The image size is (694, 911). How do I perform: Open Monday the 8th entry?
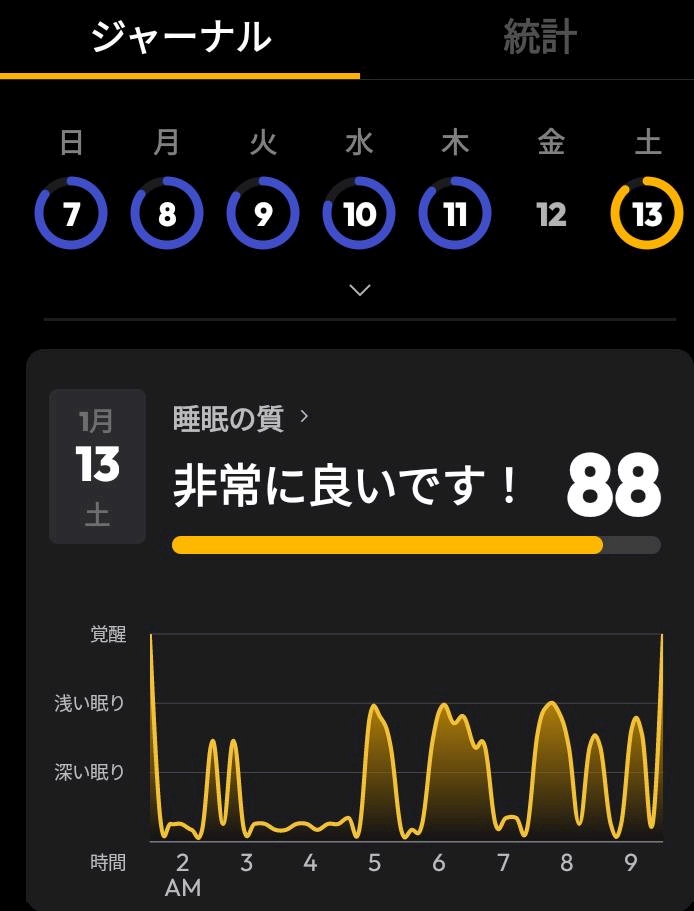tap(167, 213)
